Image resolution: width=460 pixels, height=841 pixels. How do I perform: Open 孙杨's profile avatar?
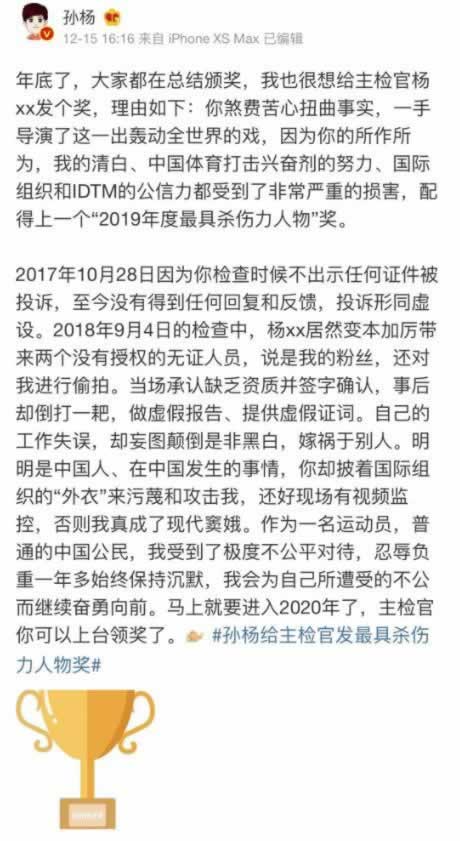coord(38,21)
